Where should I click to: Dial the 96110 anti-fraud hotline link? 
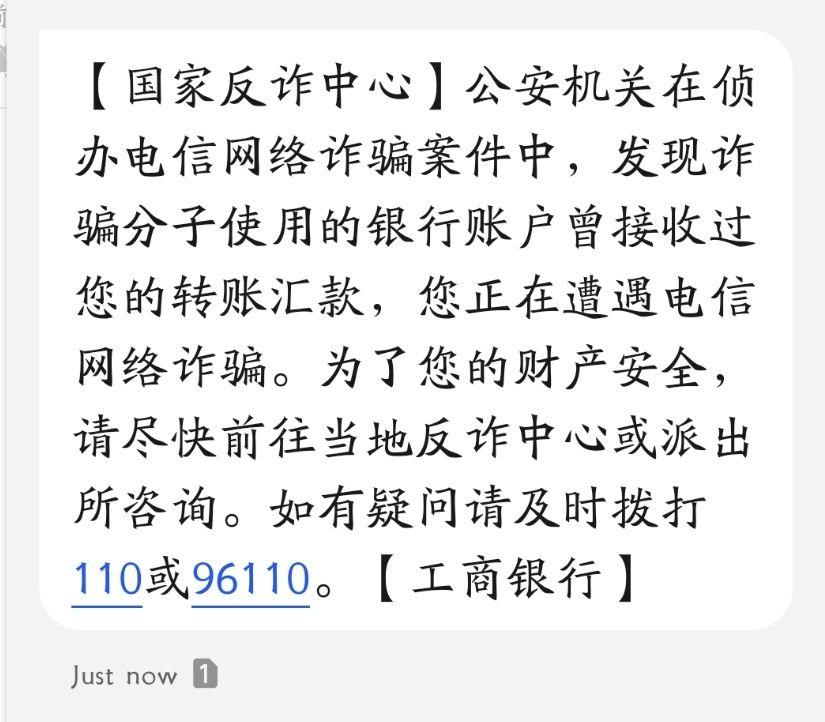click(250, 578)
